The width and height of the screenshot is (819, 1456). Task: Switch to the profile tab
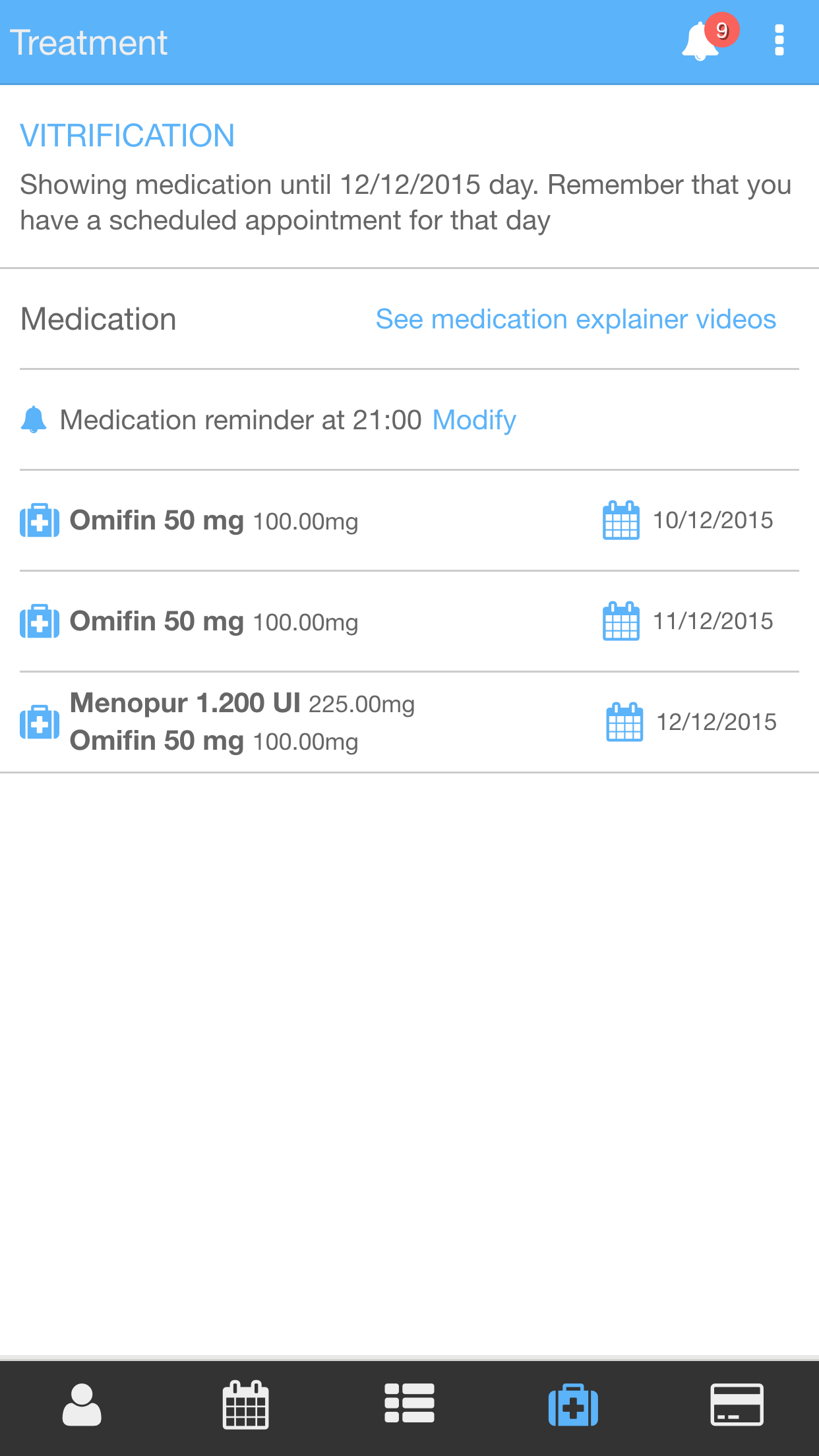(x=82, y=1405)
